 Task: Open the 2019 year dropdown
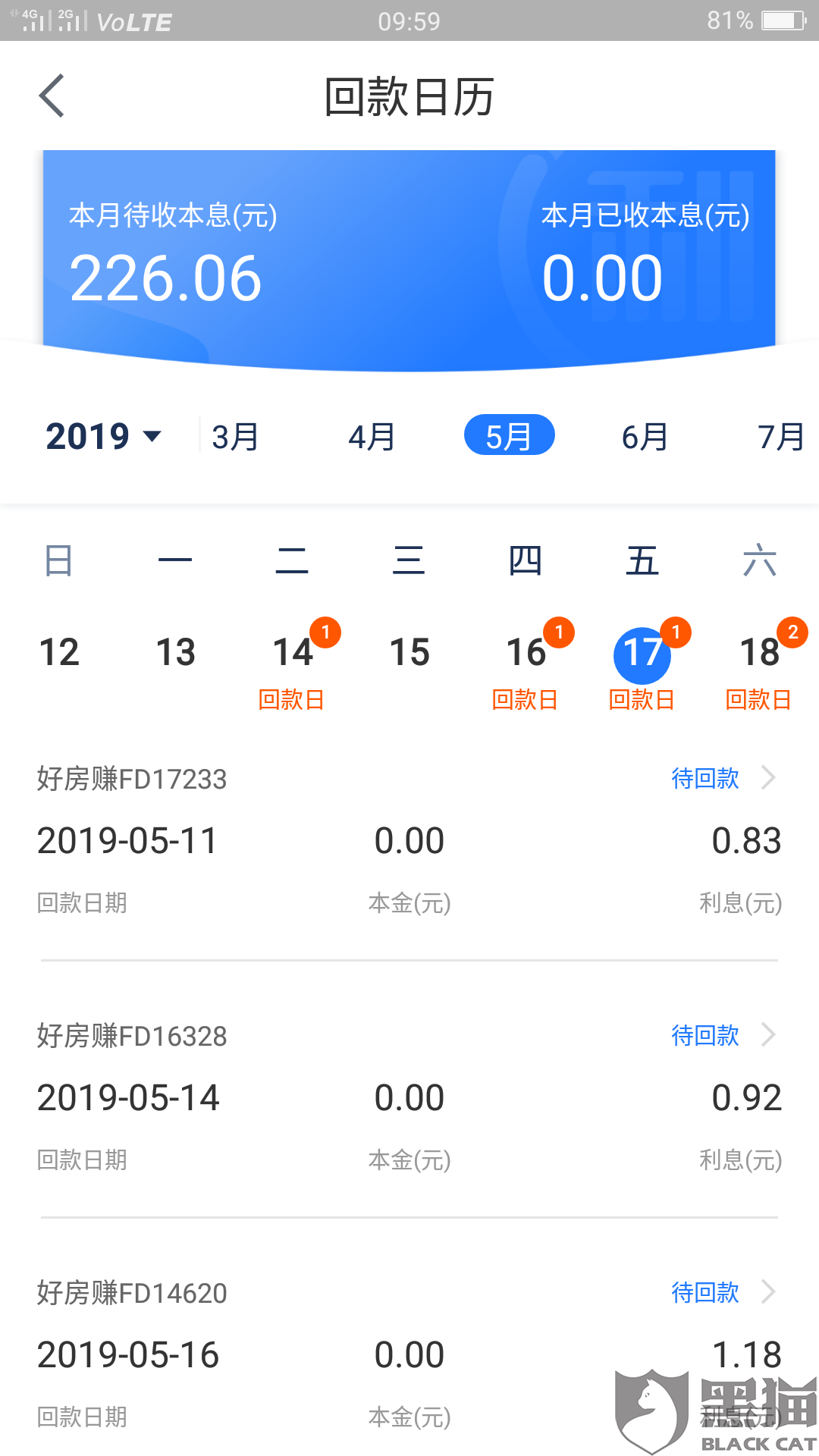[x=104, y=436]
